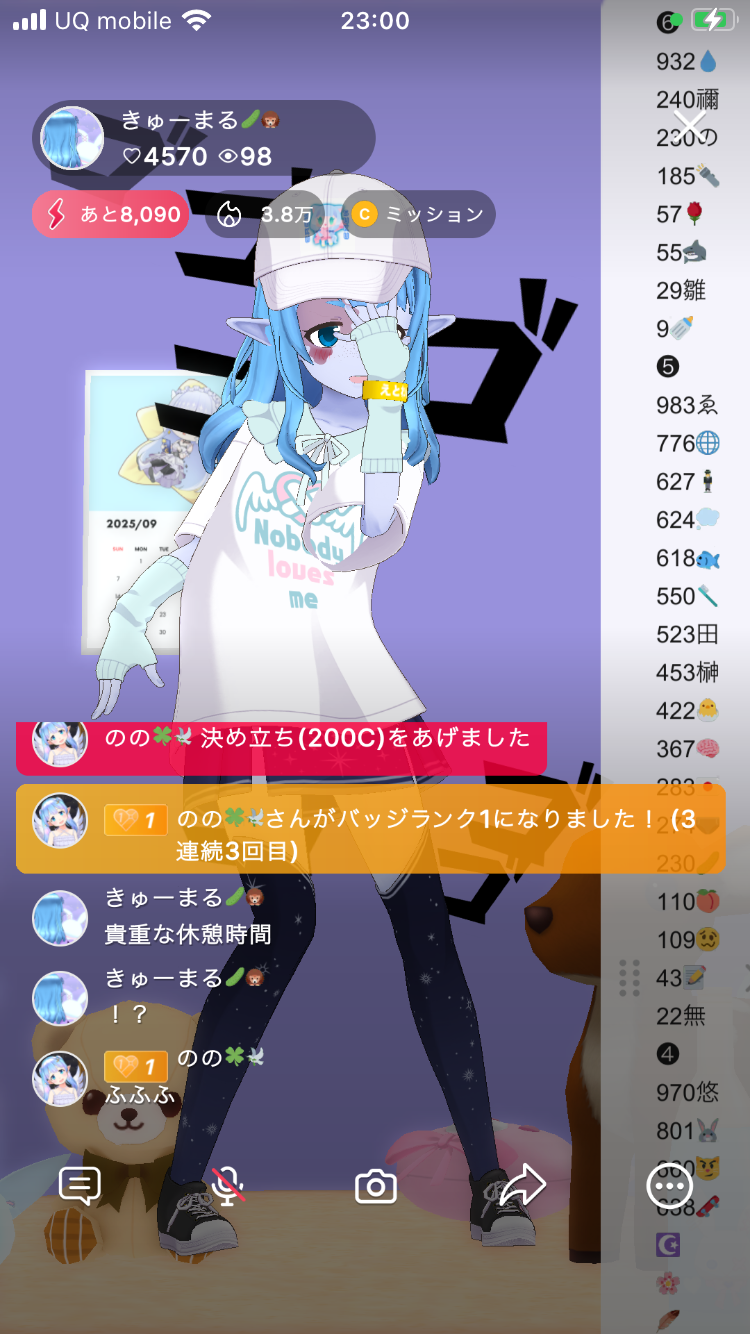Tap the あと8,090 energy chip
This screenshot has width=750, height=1334.
click(x=111, y=214)
